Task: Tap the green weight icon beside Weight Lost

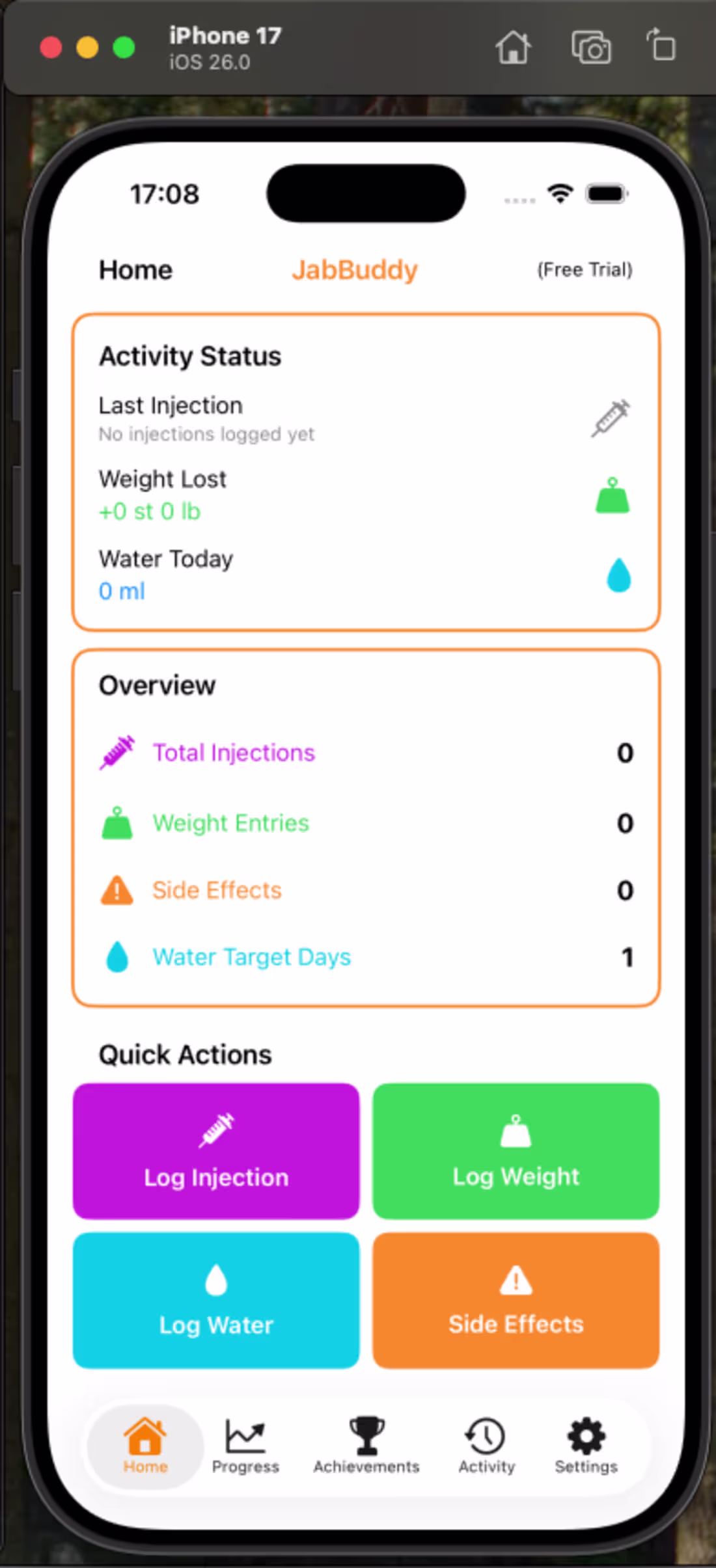Action: pos(613,497)
